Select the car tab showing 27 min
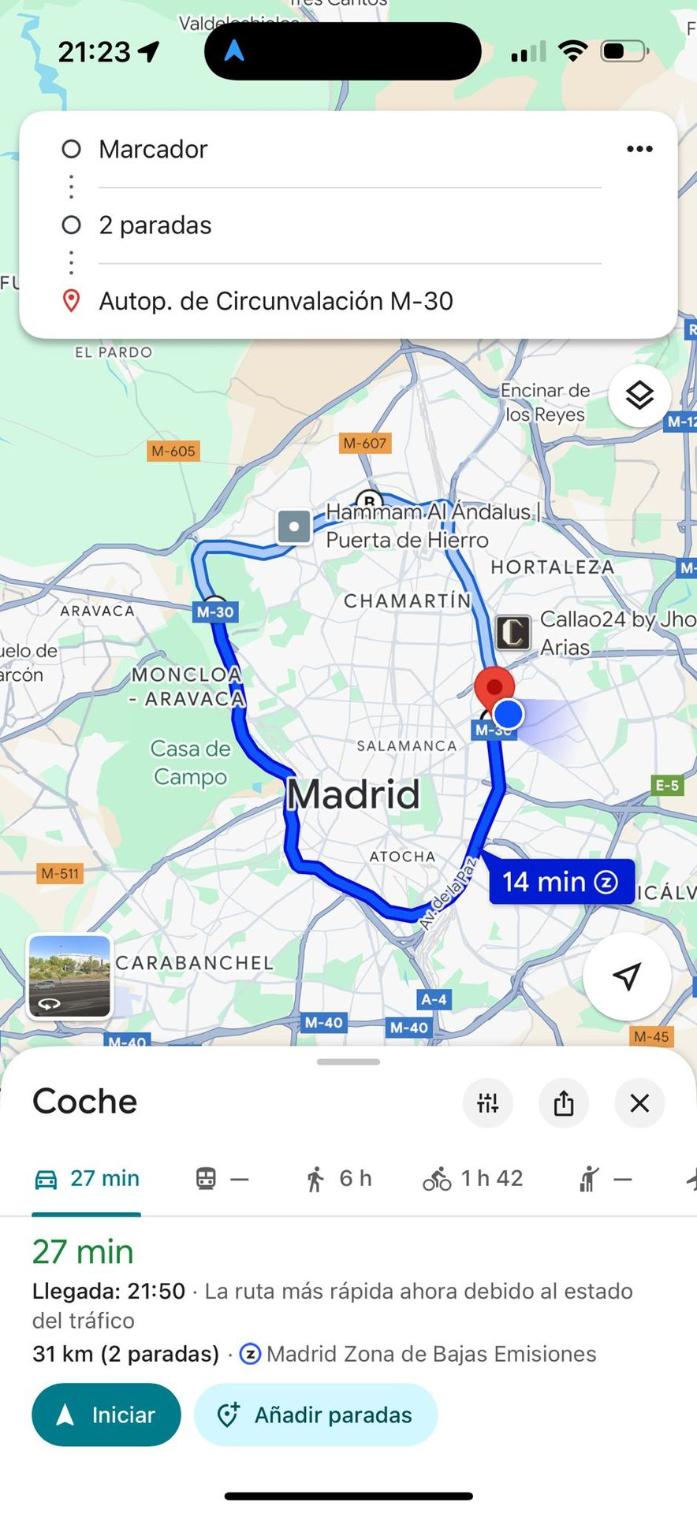 87,1179
